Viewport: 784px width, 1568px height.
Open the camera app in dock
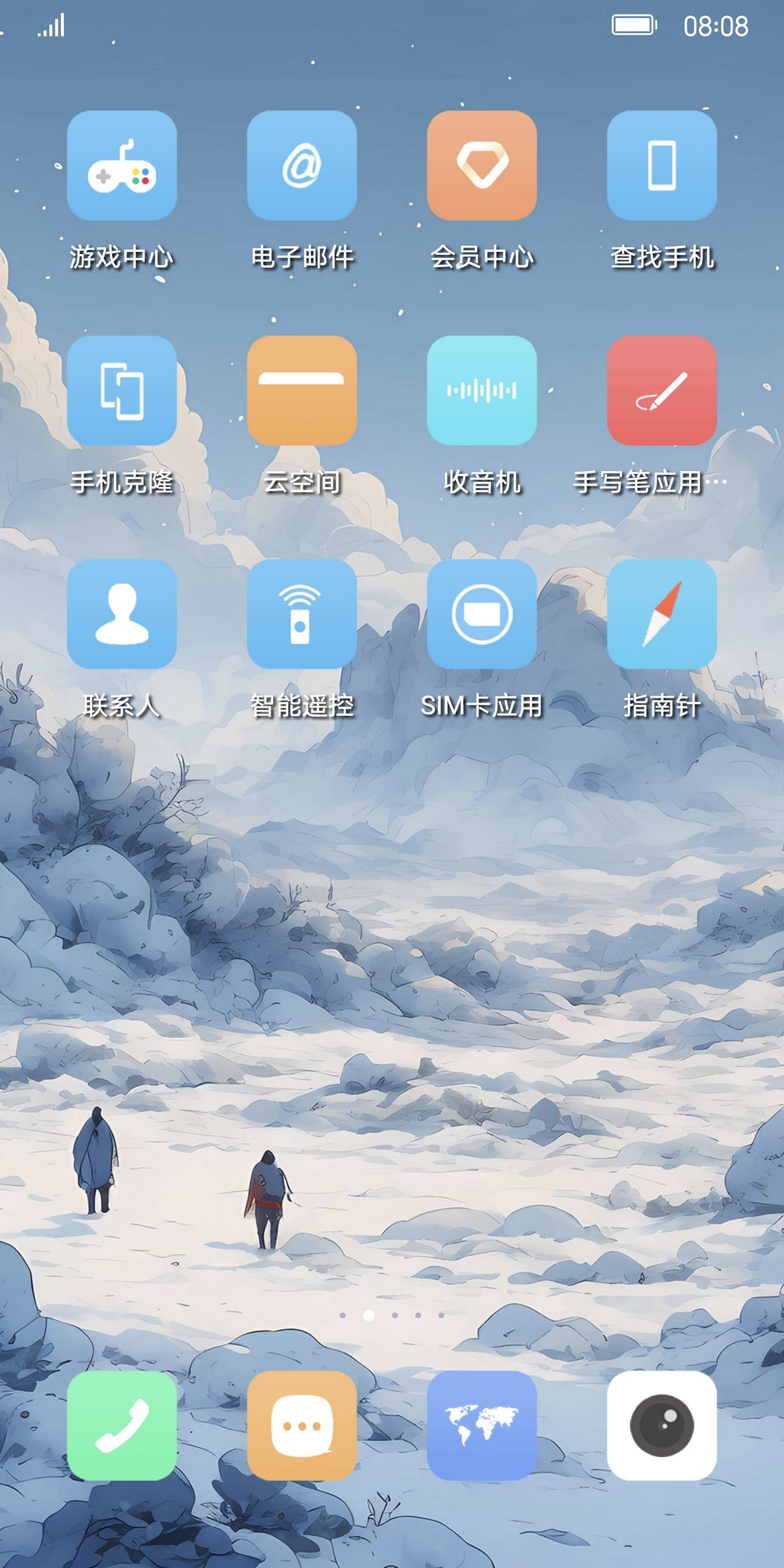(x=662, y=1426)
